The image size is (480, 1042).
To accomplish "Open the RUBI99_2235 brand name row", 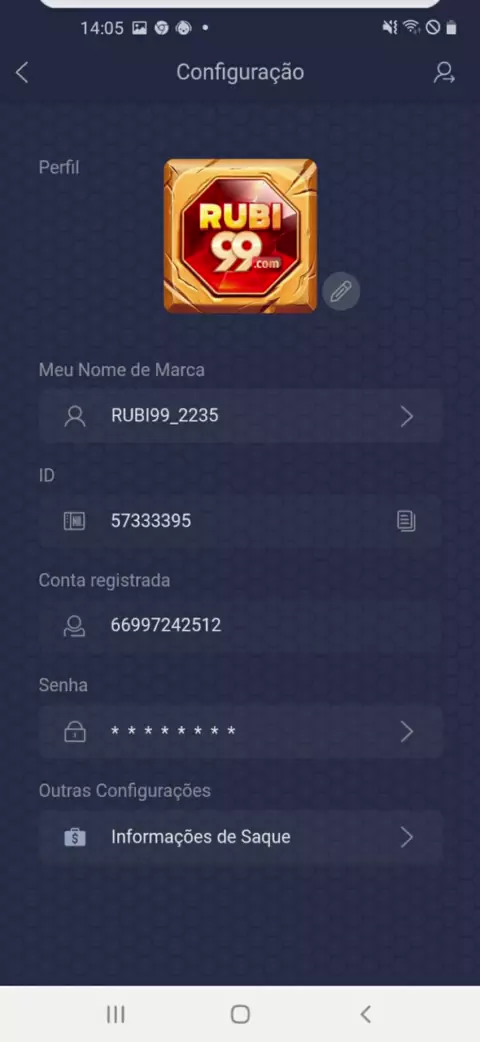I will pyautogui.click(x=241, y=416).
